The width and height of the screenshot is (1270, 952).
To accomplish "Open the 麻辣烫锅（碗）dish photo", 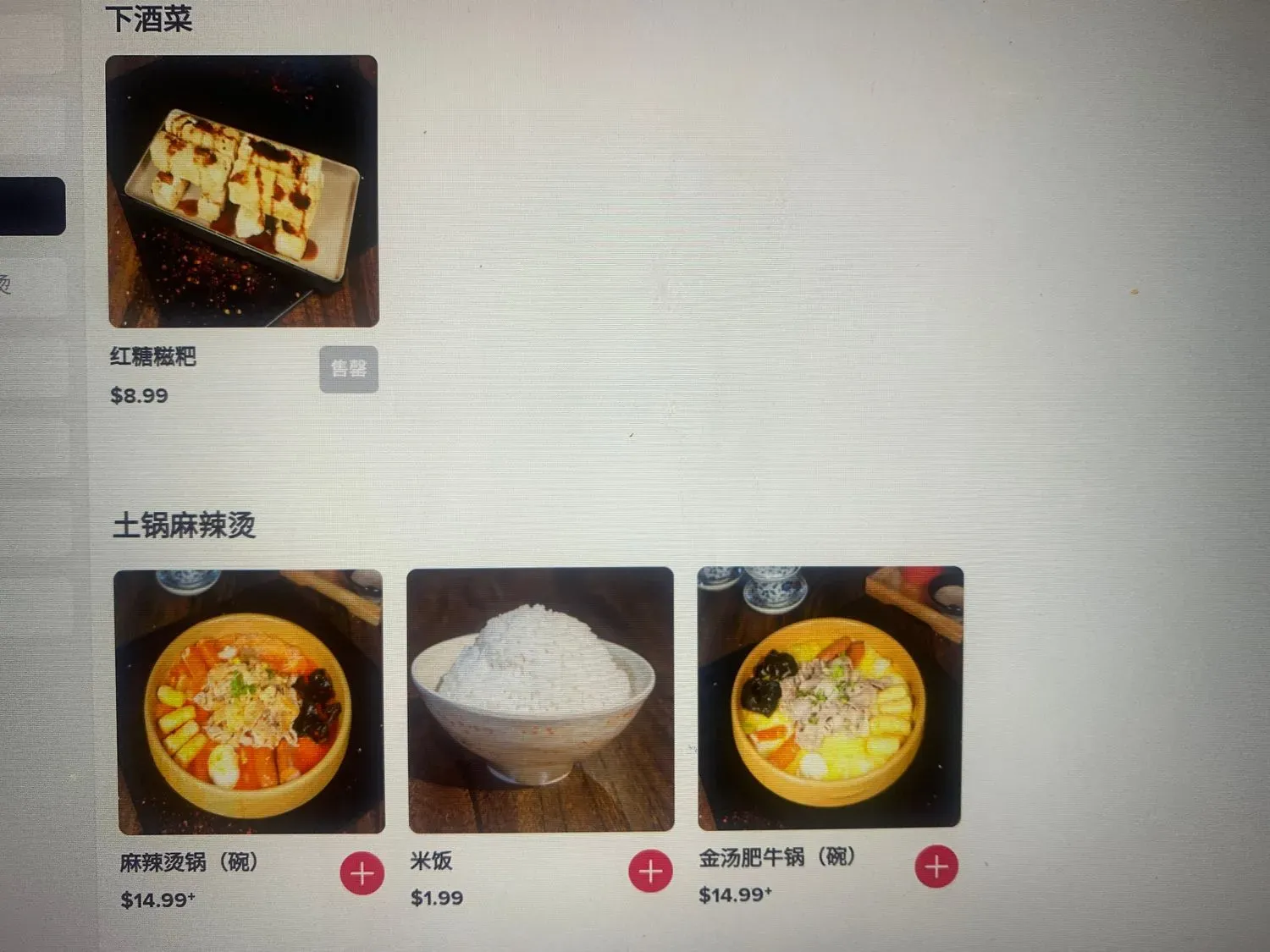I will (249, 702).
